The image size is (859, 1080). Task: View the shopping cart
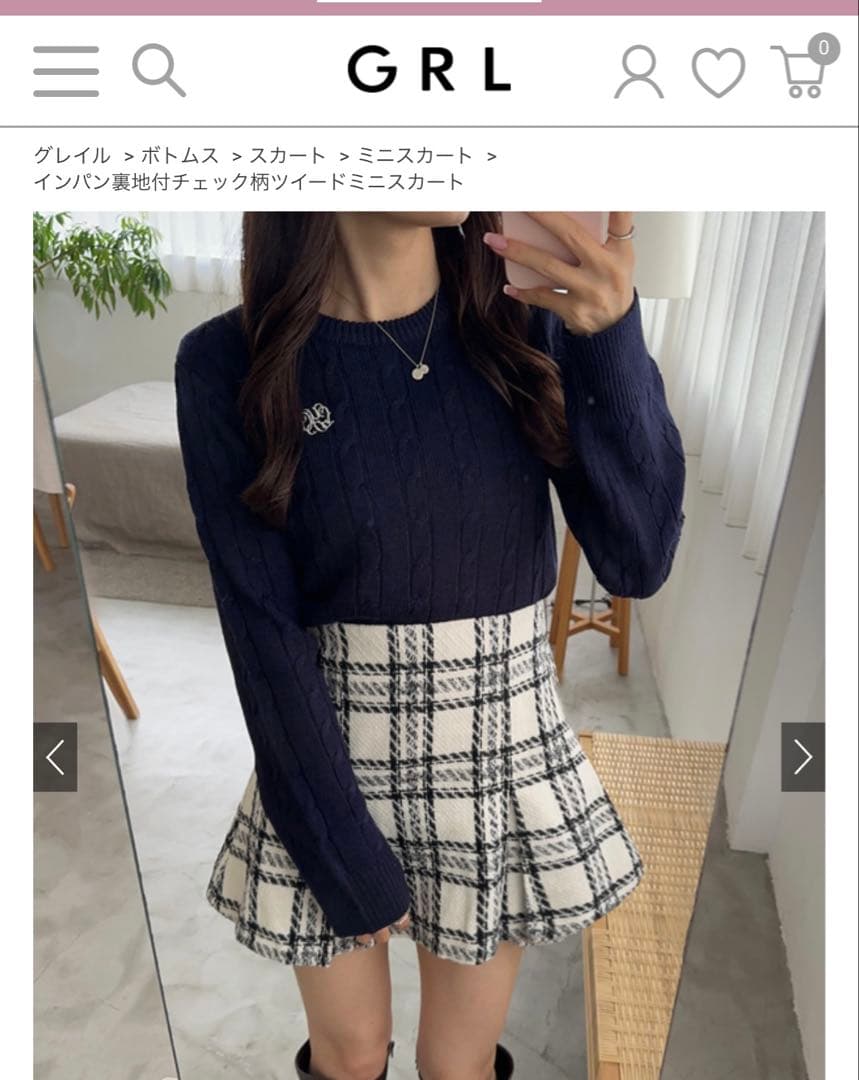(x=803, y=67)
